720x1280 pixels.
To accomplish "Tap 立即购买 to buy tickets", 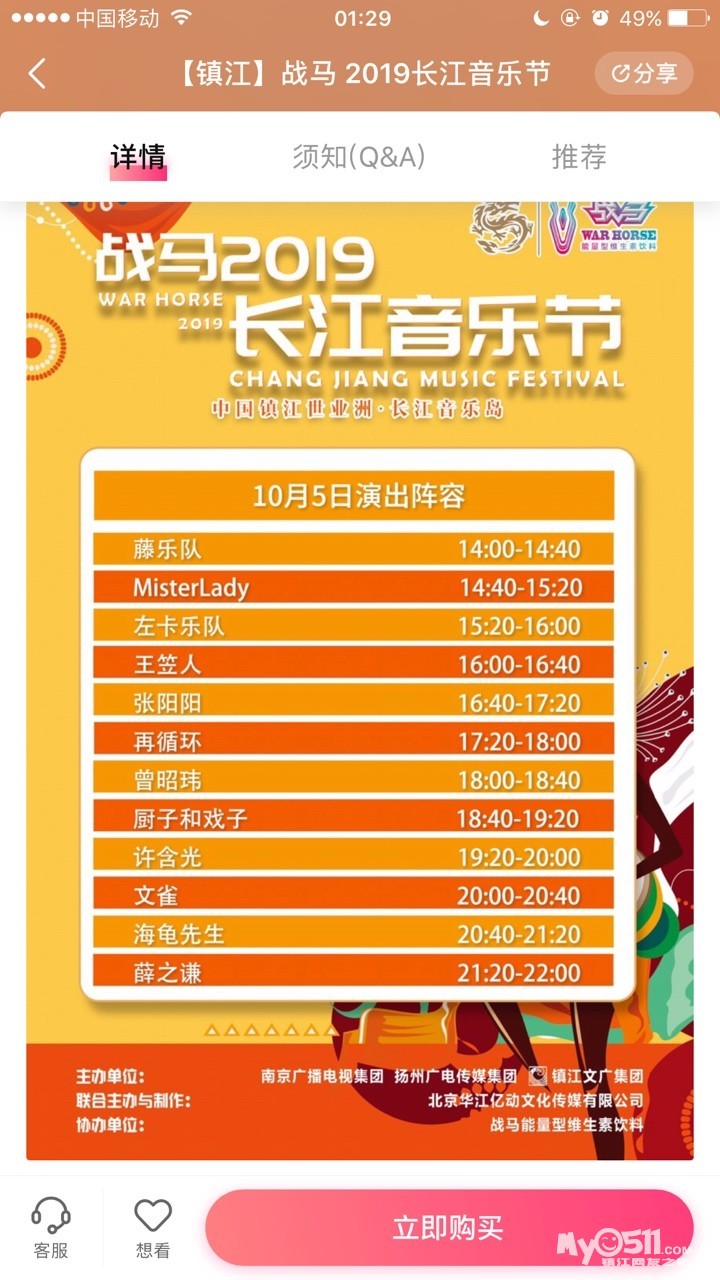I will 449,1228.
